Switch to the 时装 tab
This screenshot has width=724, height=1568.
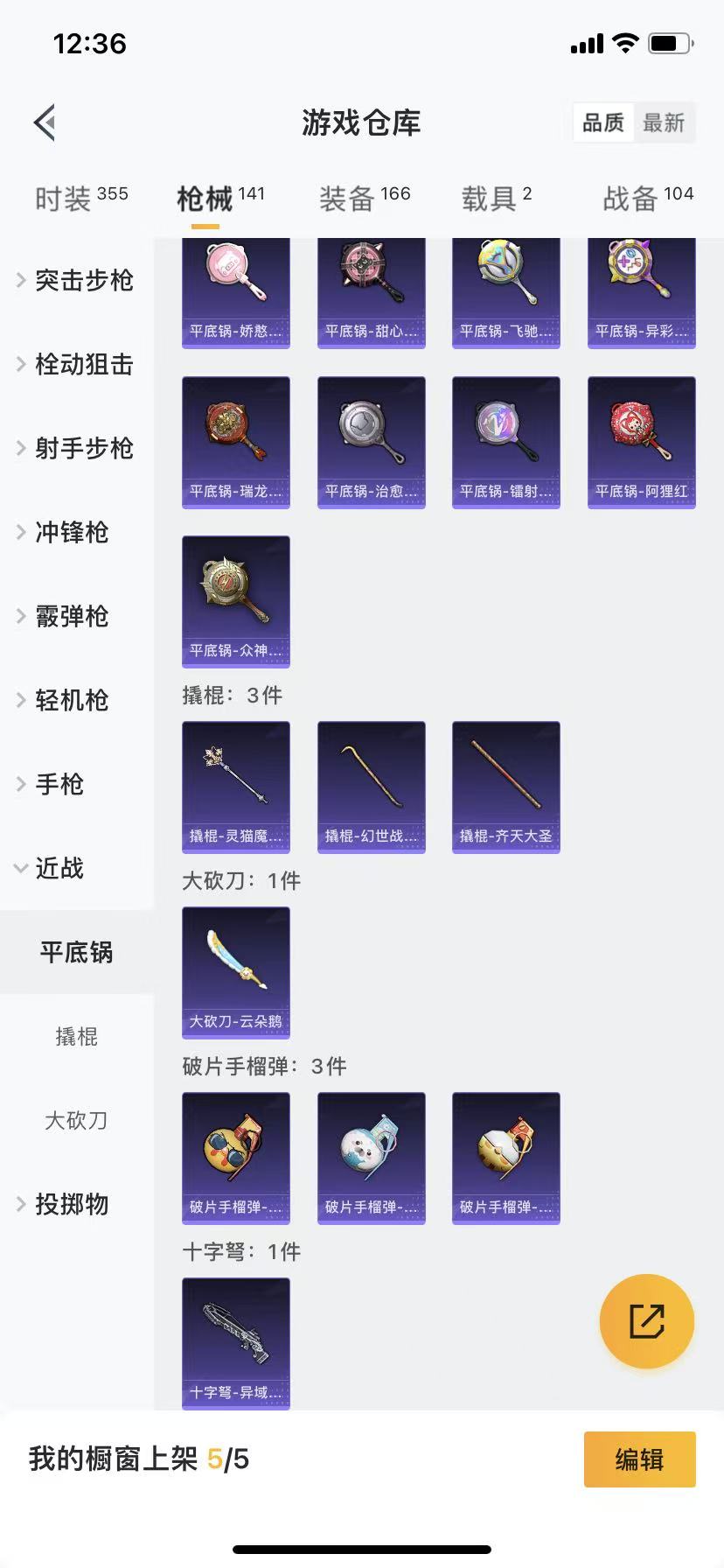(x=81, y=199)
